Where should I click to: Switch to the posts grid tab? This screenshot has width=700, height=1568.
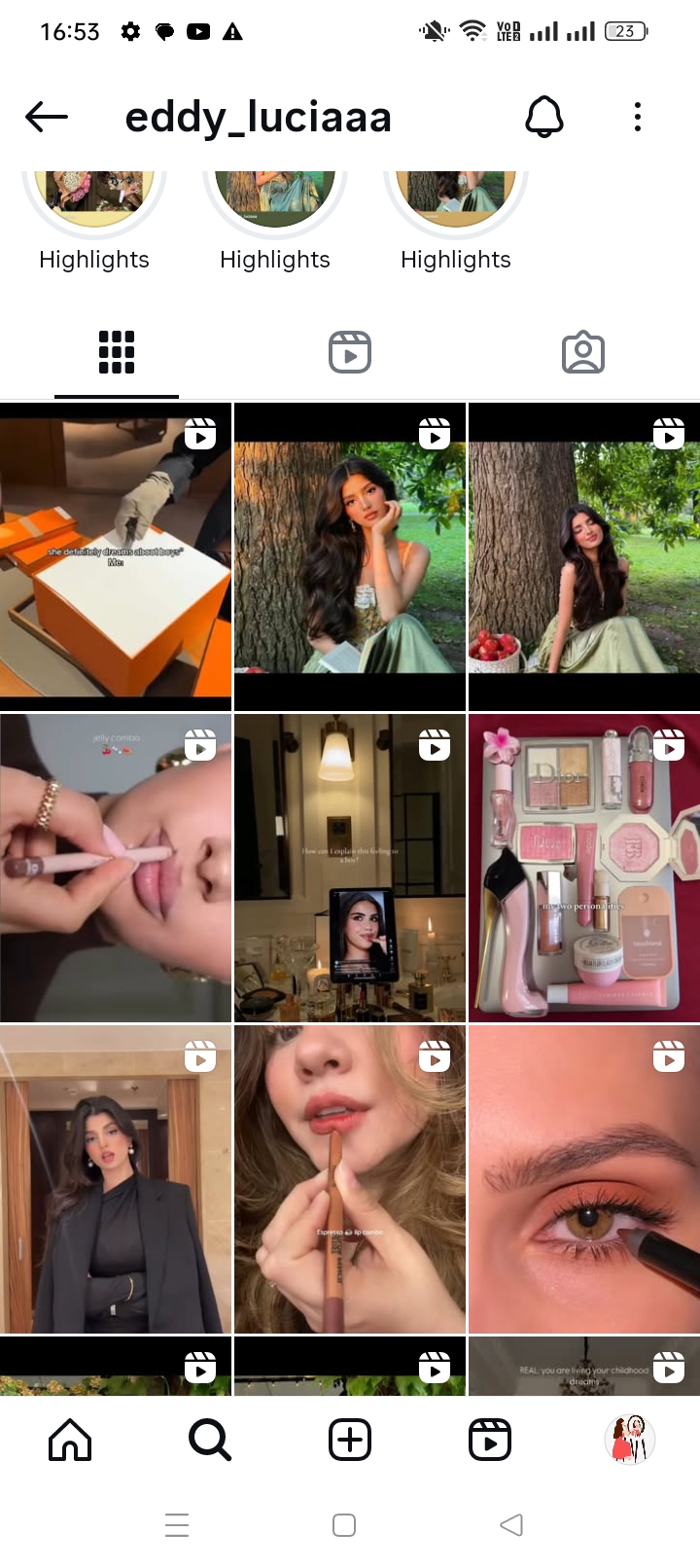click(117, 352)
